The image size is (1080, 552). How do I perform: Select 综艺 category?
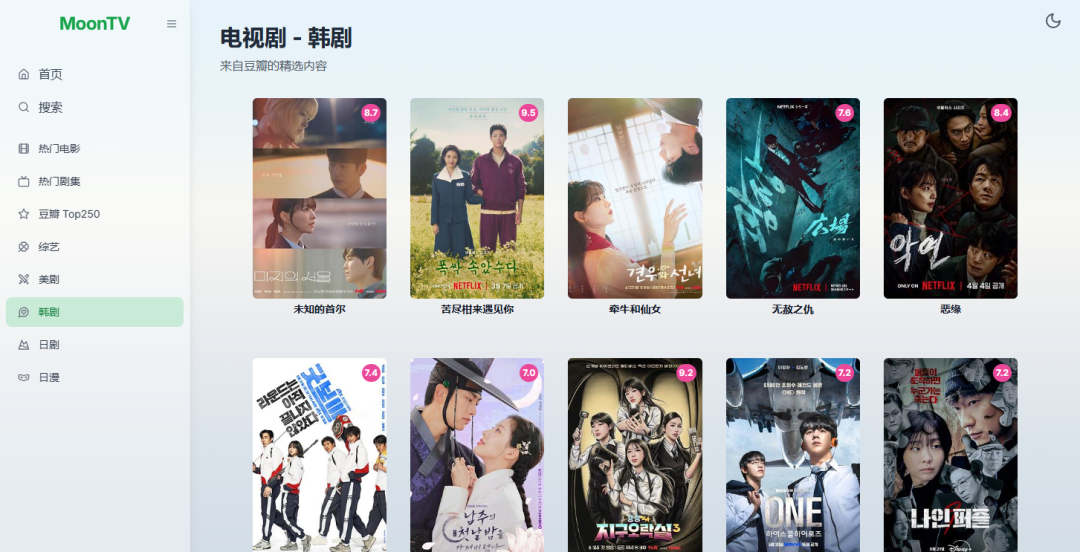49,247
